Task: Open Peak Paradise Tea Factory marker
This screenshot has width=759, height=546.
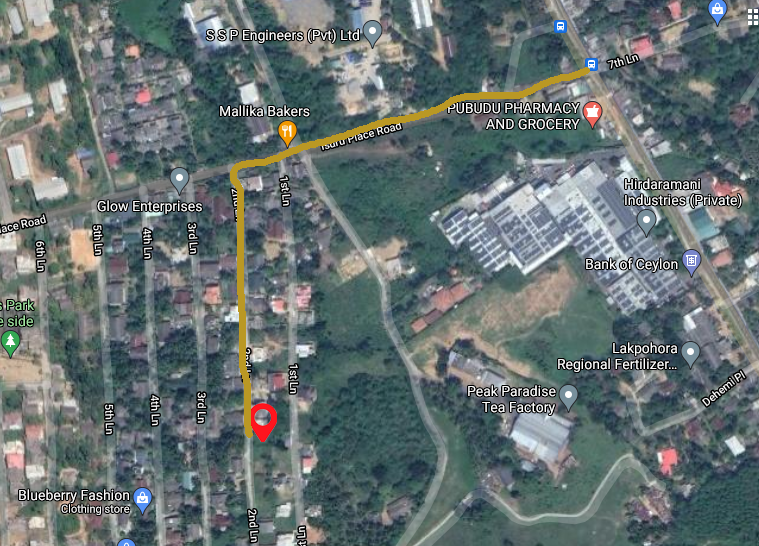Action: pyautogui.click(x=569, y=398)
